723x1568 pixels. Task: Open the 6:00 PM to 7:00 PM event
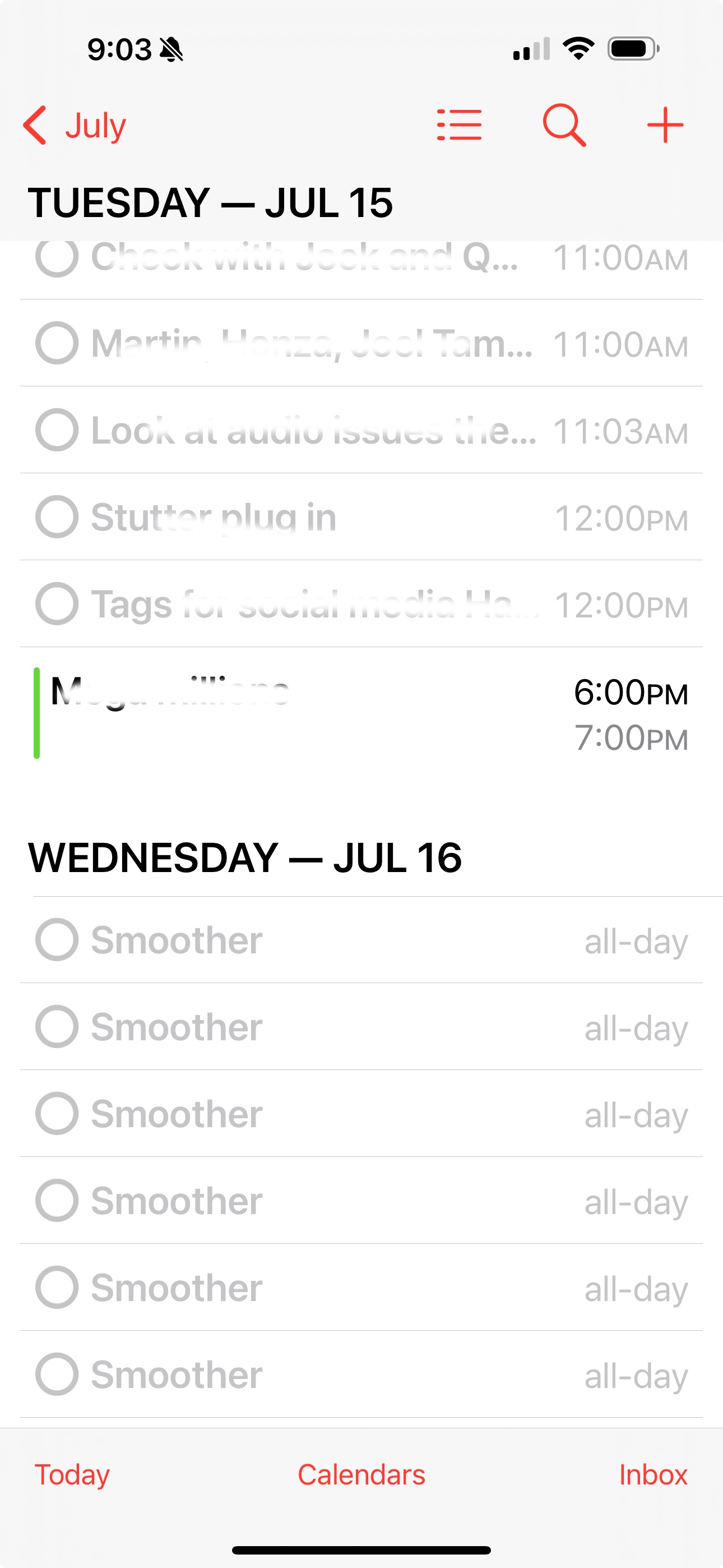pos(361,713)
